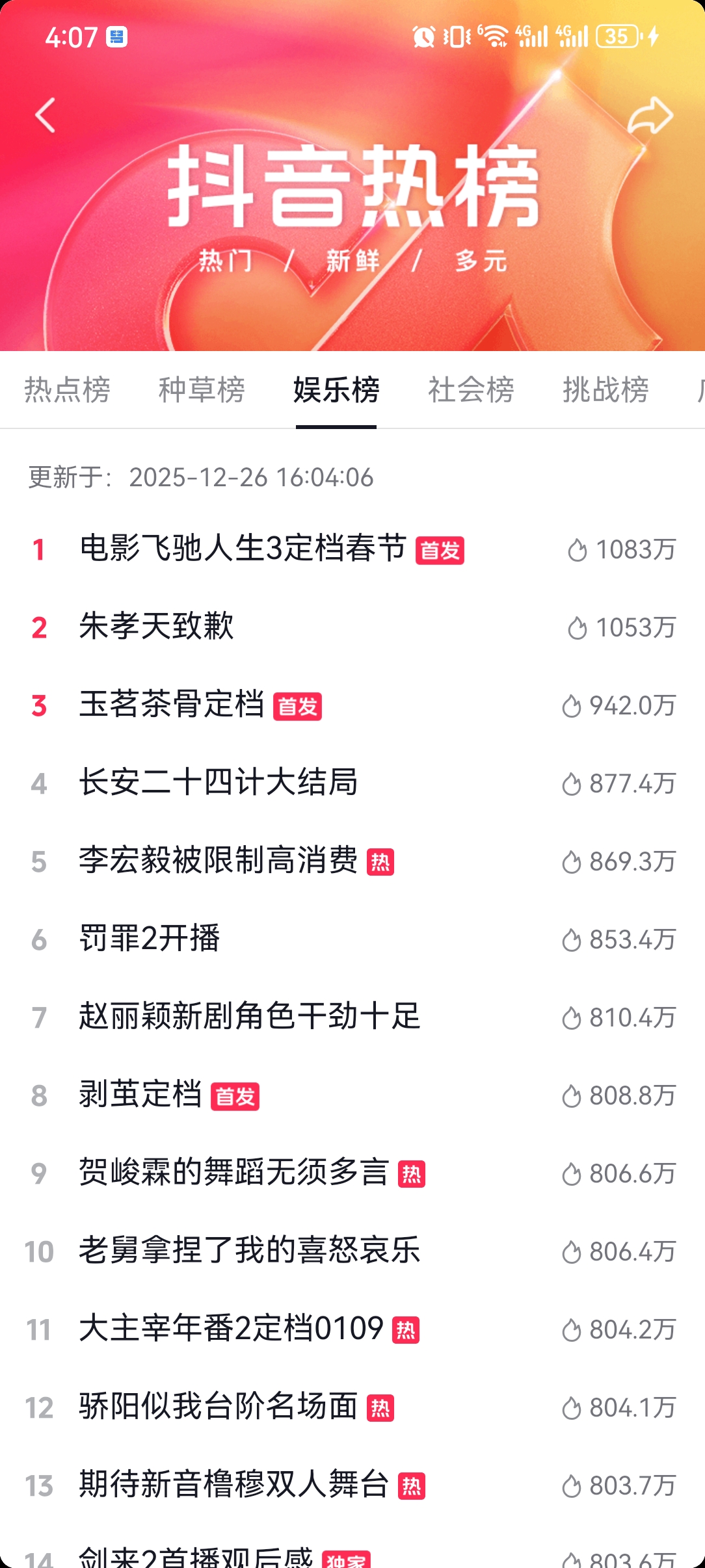View 老舅拿捏了我的喜怒哀乐 topic

(x=250, y=1251)
